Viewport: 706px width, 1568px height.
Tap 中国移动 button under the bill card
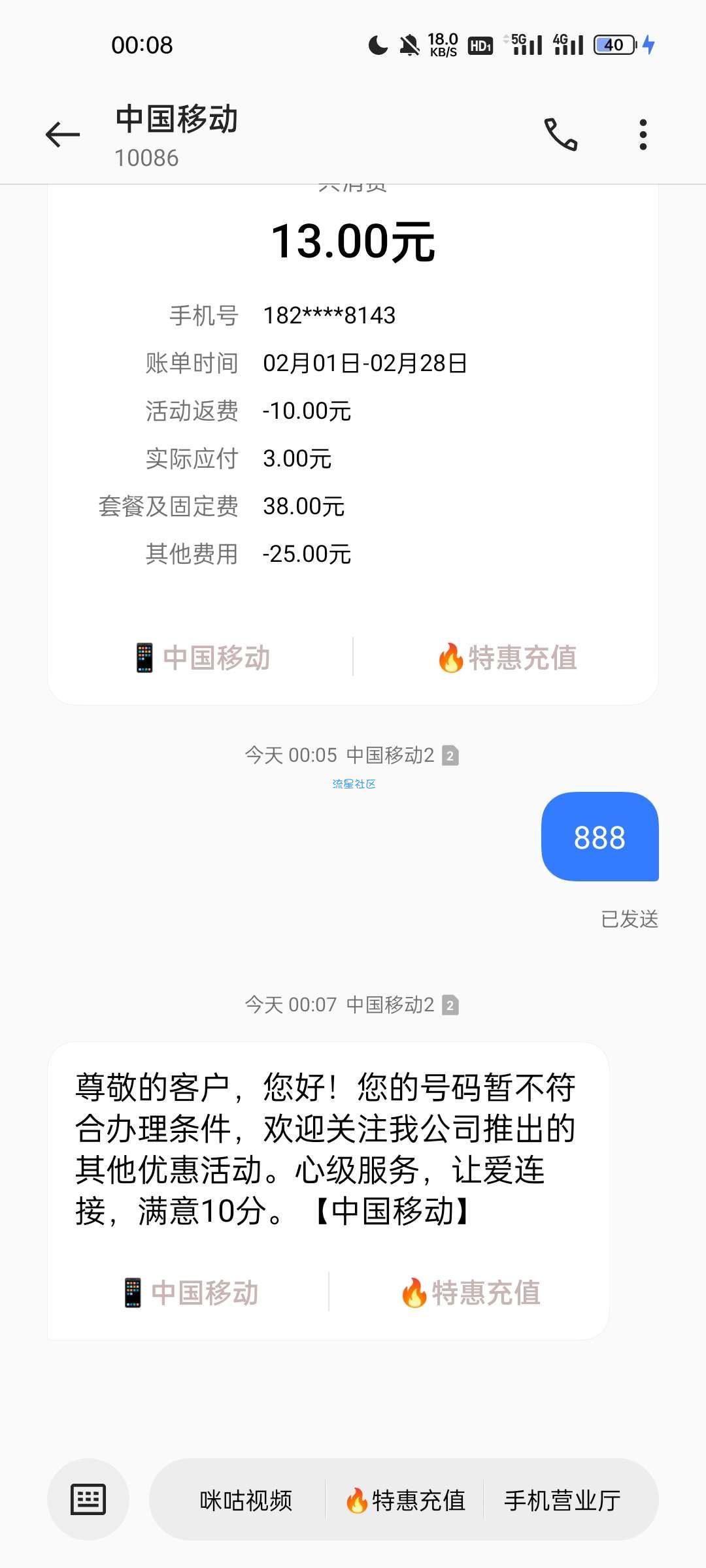point(202,657)
